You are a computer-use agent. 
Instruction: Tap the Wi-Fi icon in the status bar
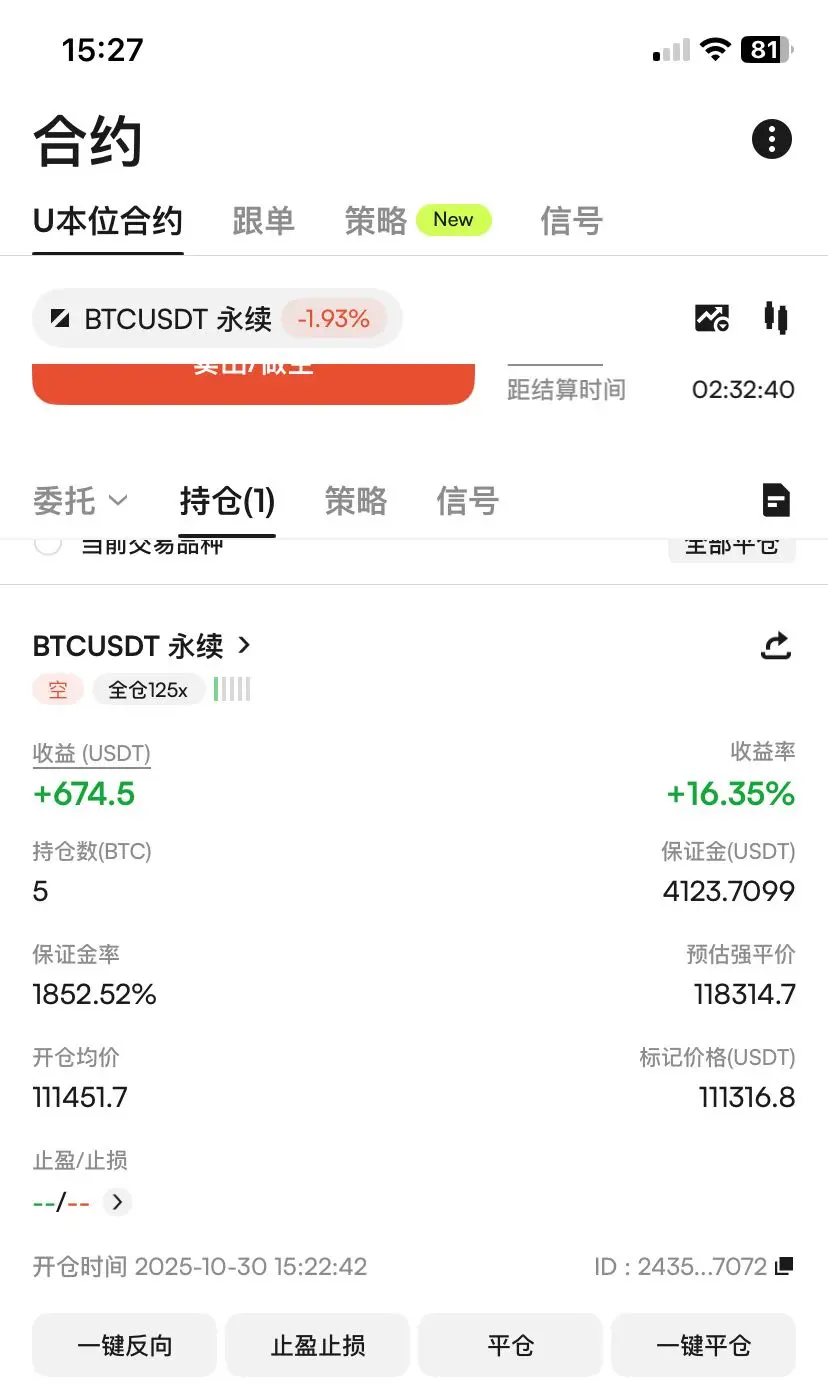[716, 49]
